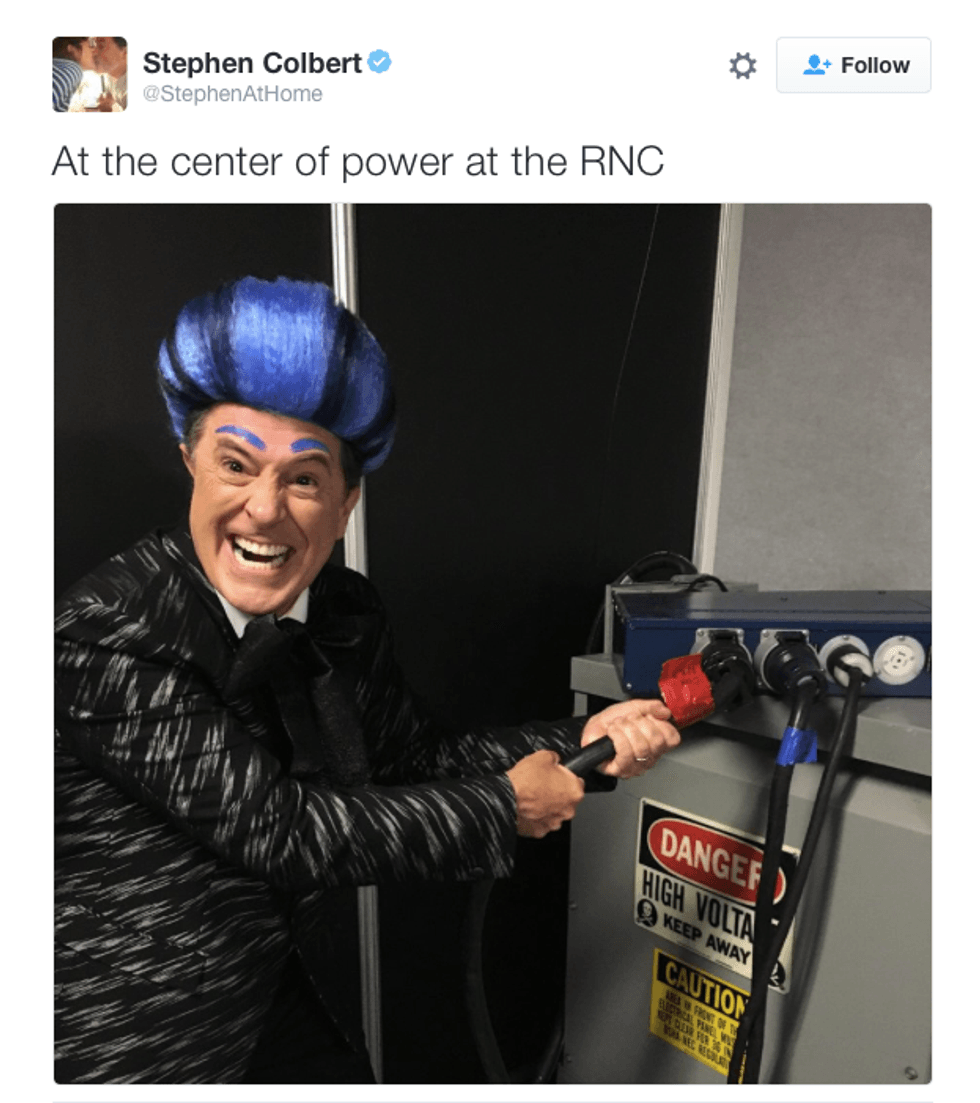The width and height of the screenshot is (980, 1103).
Task: Open the @StephenAtHome handle
Action: click(x=232, y=94)
